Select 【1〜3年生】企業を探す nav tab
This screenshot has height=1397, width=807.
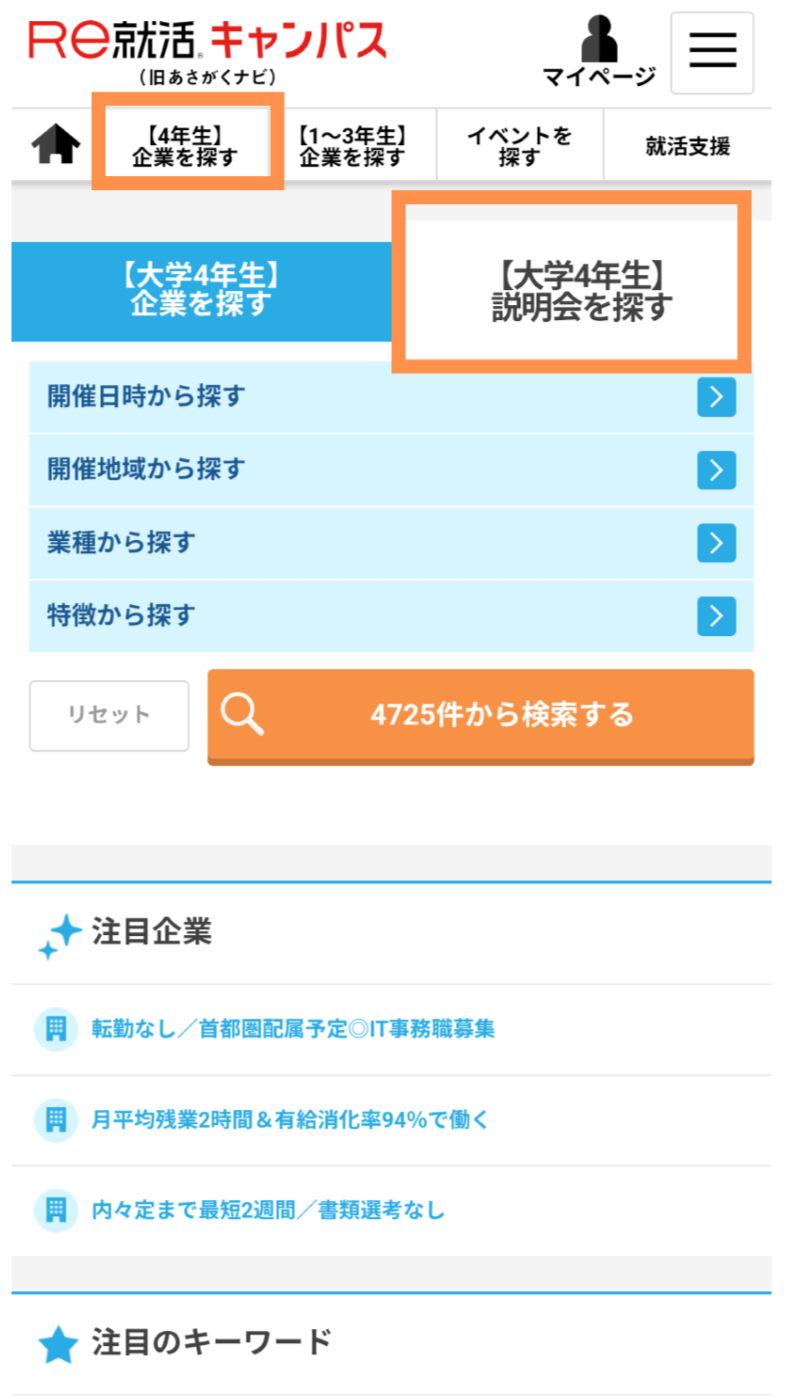point(352,146)
